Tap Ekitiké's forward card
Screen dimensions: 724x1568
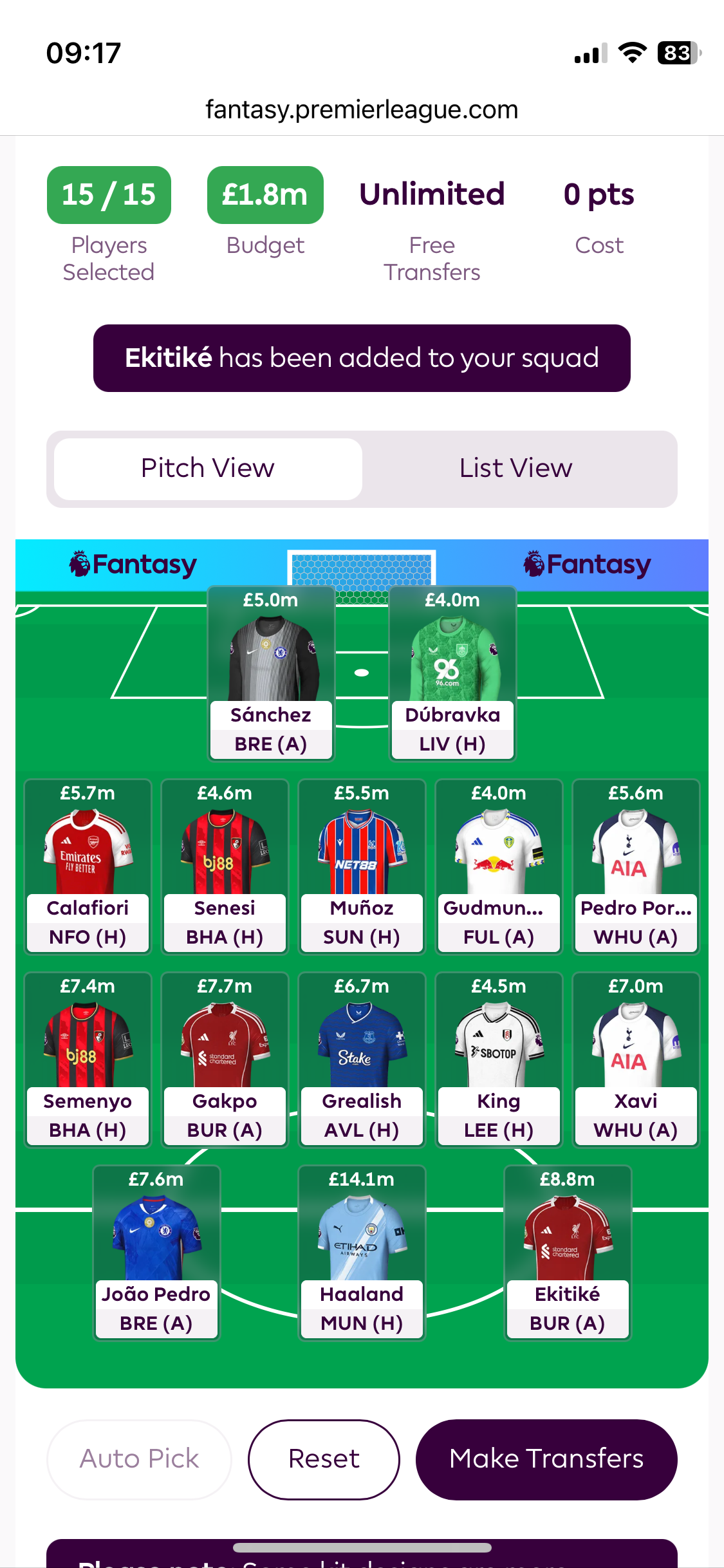click(x=567, y=1252)
